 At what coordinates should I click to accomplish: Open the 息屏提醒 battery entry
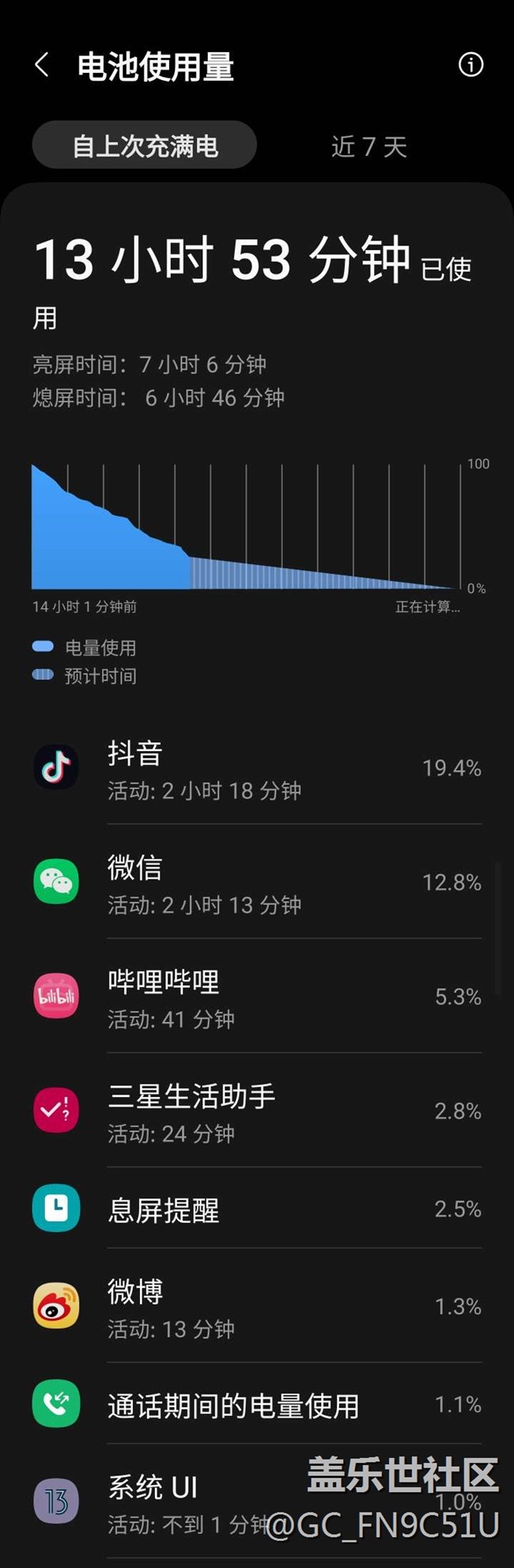257,1209
